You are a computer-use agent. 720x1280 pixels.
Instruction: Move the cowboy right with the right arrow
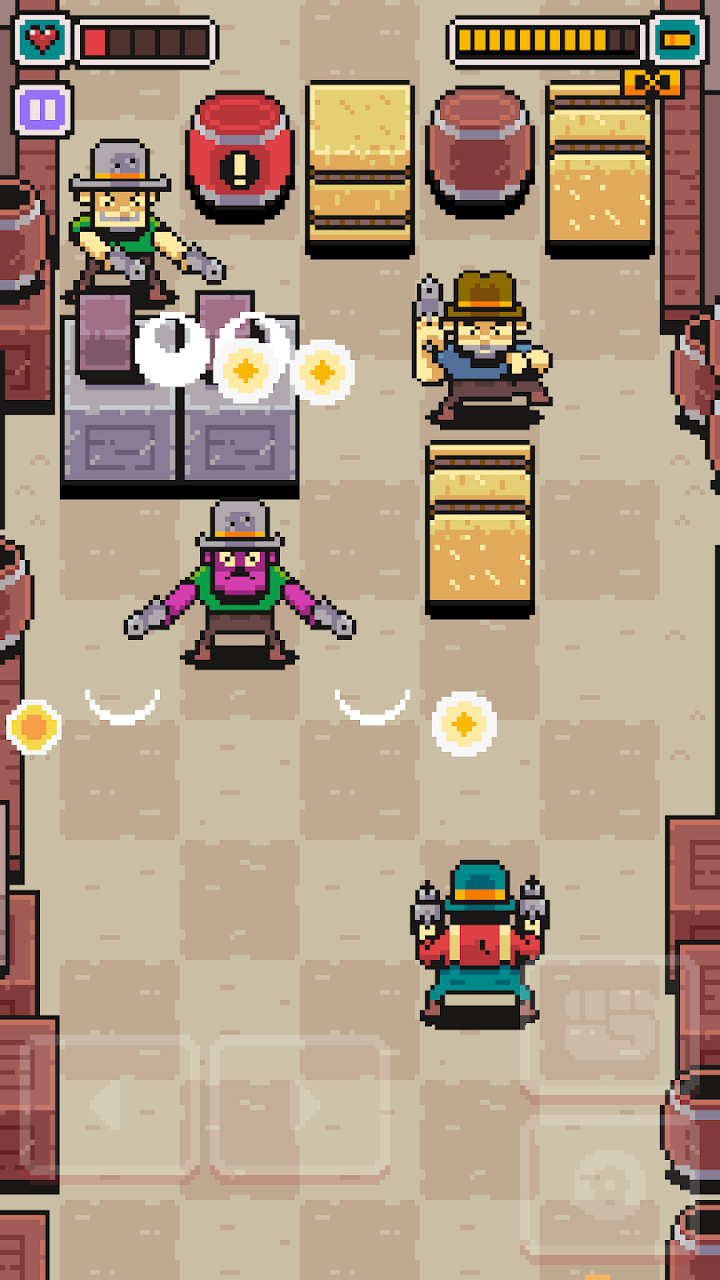(299, 1106)
